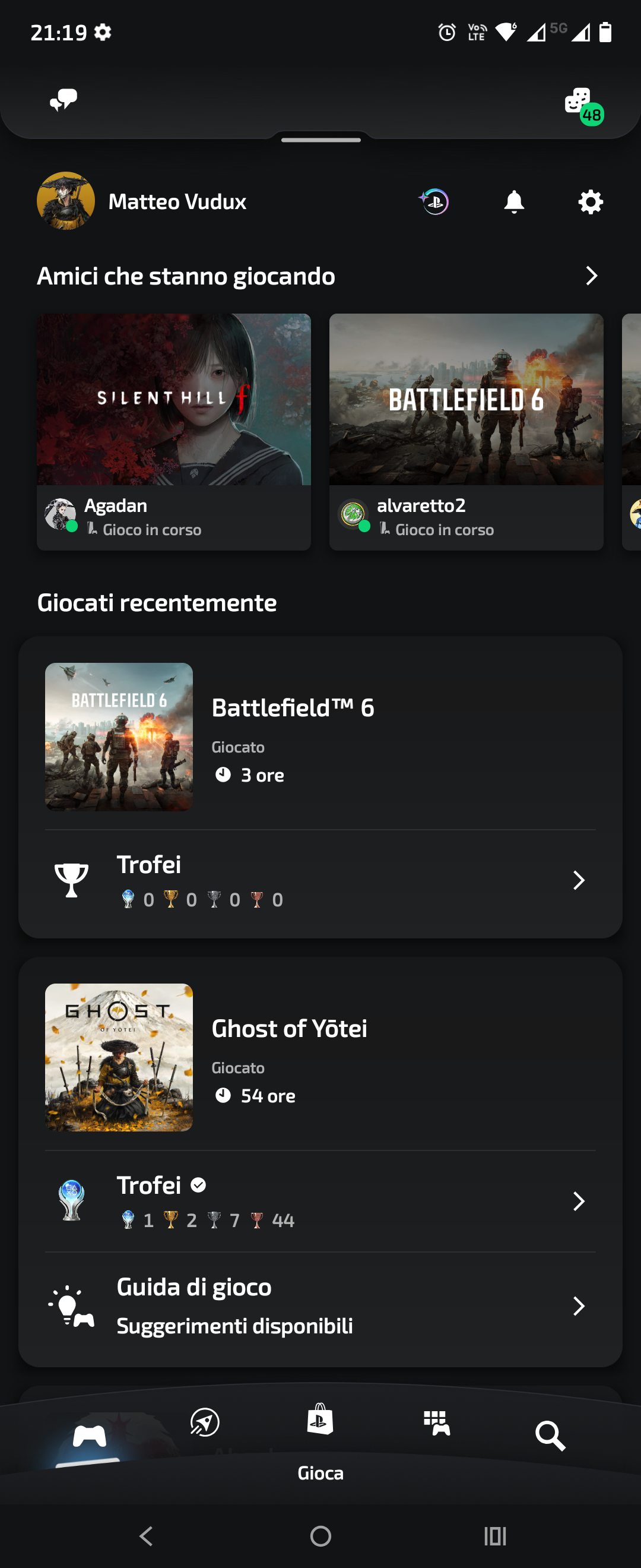Go back with the system back button
The image size is (641, 1568).
pyautogui.click(x=146, y=1537)
